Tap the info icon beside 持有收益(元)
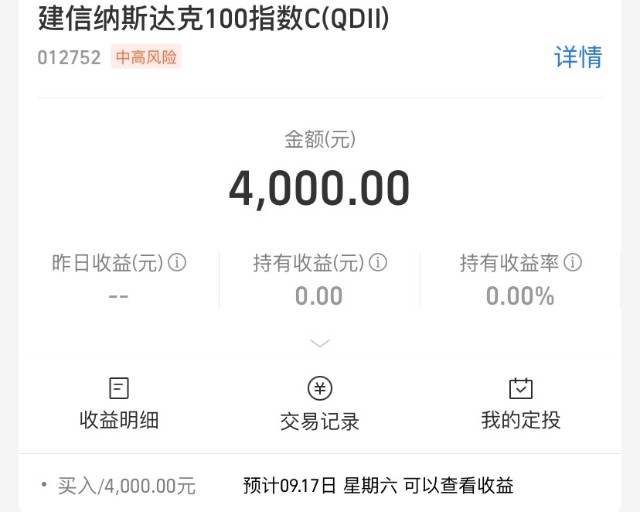Image resolution: width=640 pixels, height=512 pixels. [x=379, y=263]
